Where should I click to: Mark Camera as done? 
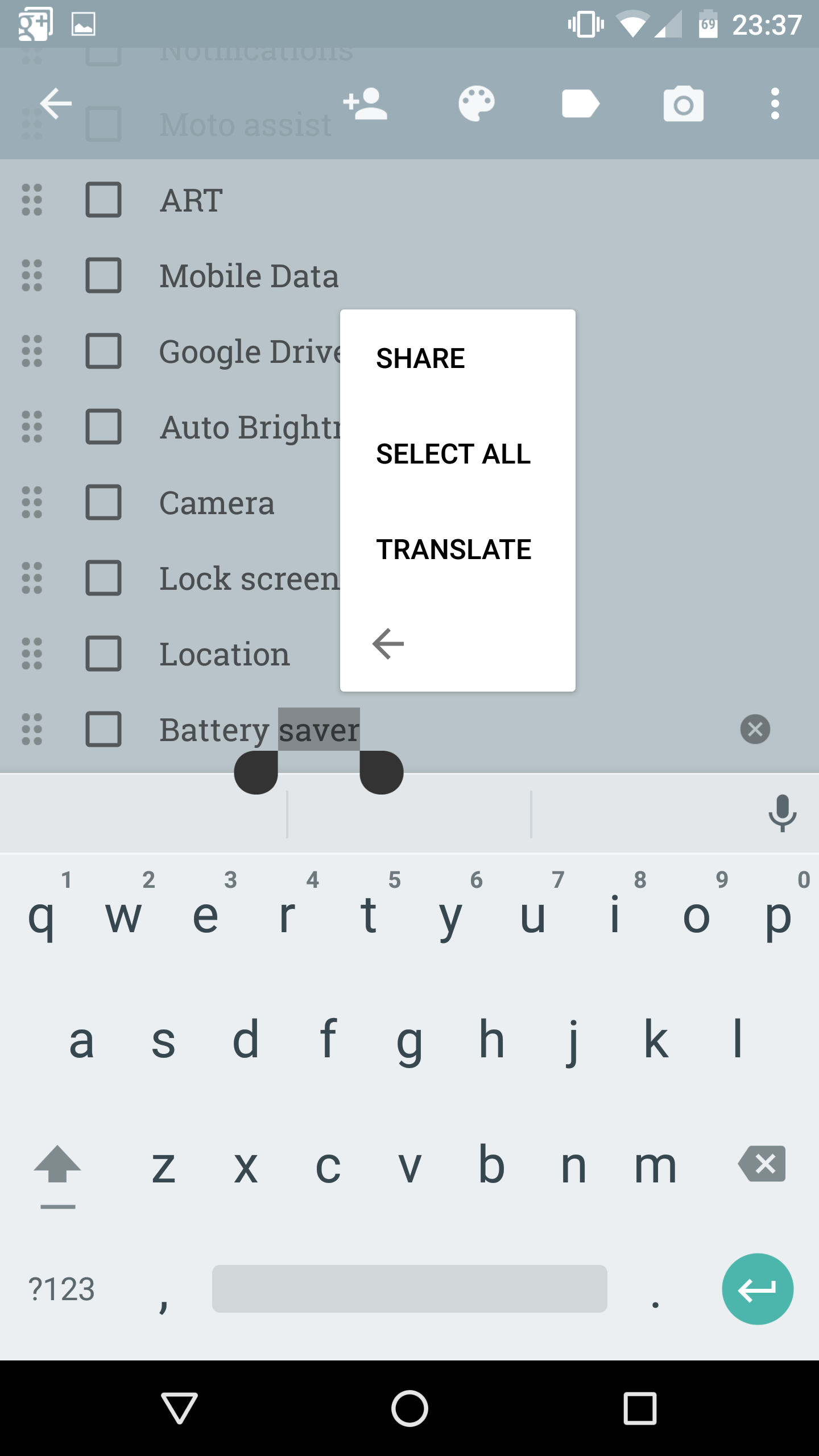coord(103,502)
